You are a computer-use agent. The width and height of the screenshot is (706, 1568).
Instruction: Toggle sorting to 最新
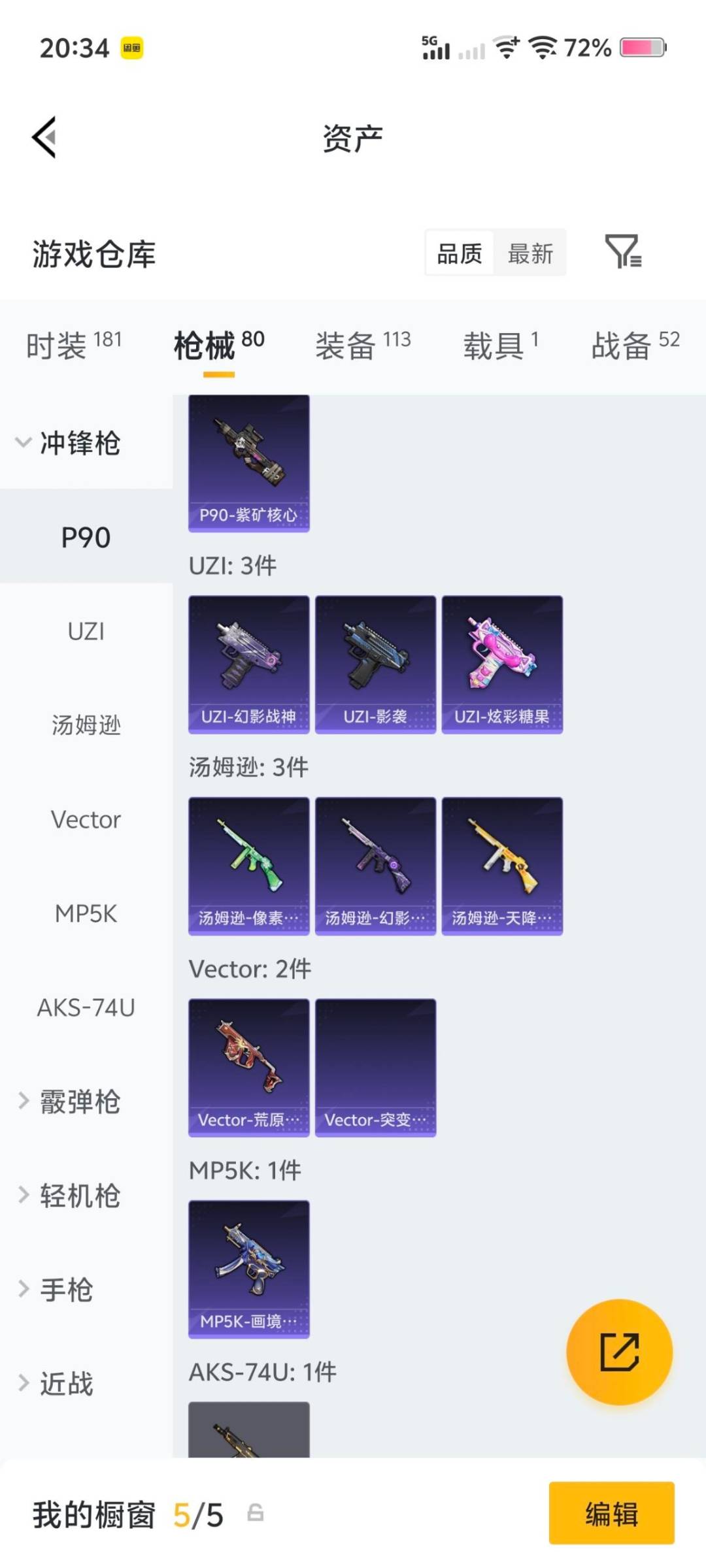pos(531,253)
